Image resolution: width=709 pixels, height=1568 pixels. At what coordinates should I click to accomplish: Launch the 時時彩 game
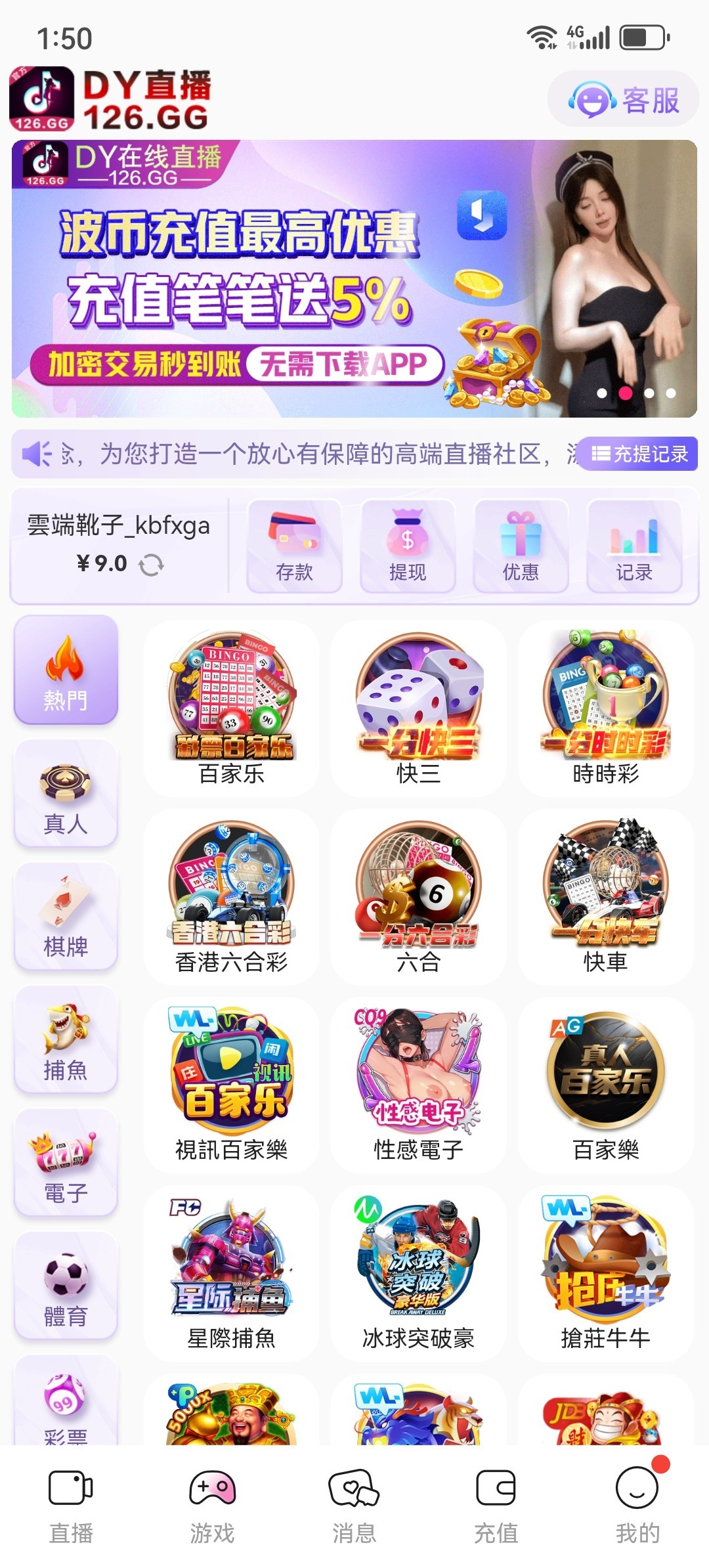pos(605,708)
